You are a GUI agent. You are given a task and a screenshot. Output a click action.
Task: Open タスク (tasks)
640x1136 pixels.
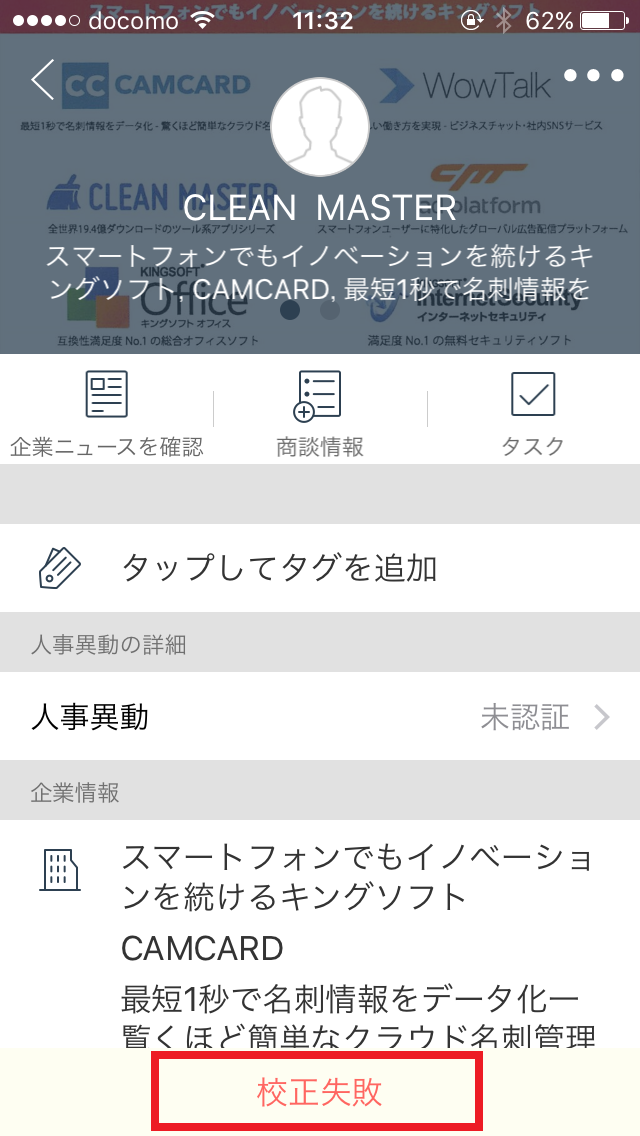pos(533,413)
